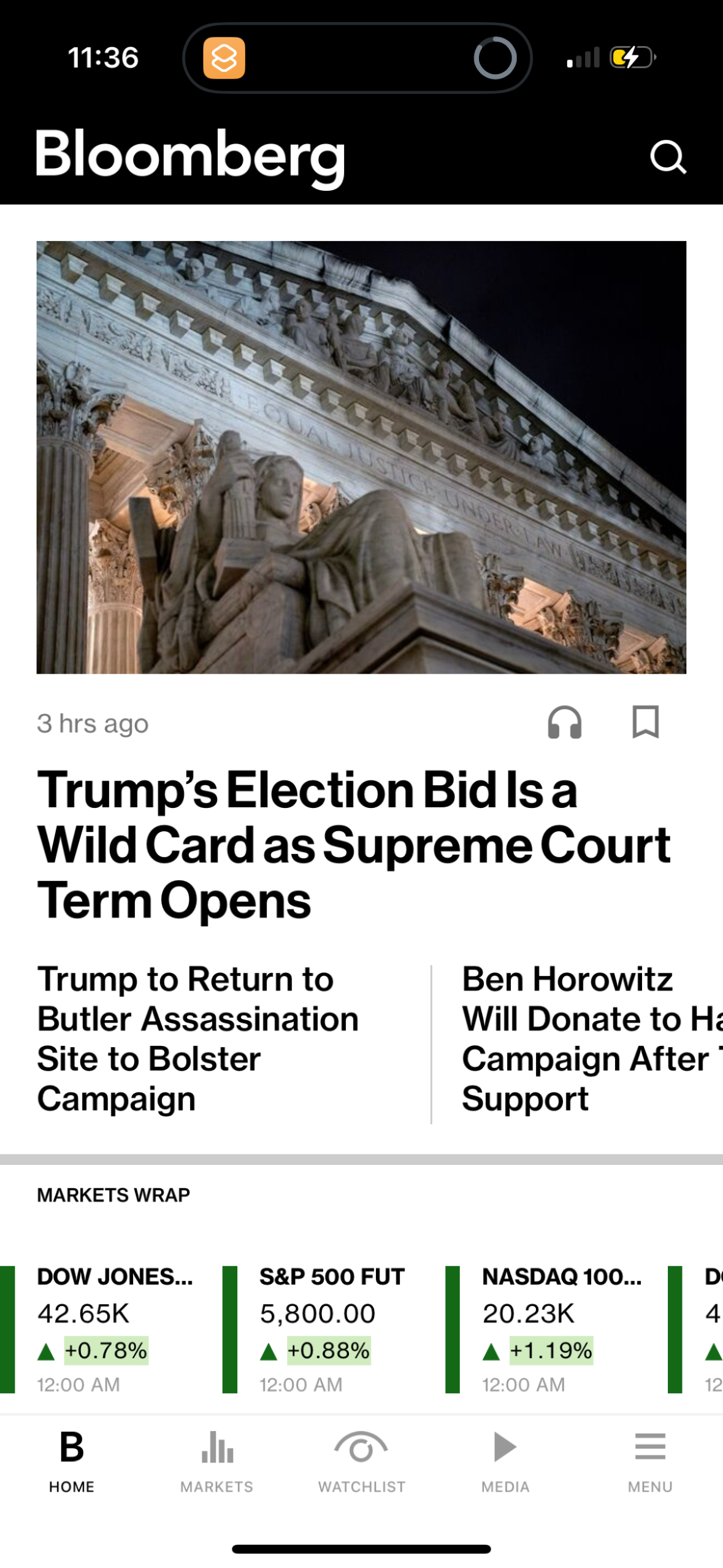This screenshot has width=723, height=1568.
Task: Tap the dynamic island app indicator
Action: click(x=224, y=58)
